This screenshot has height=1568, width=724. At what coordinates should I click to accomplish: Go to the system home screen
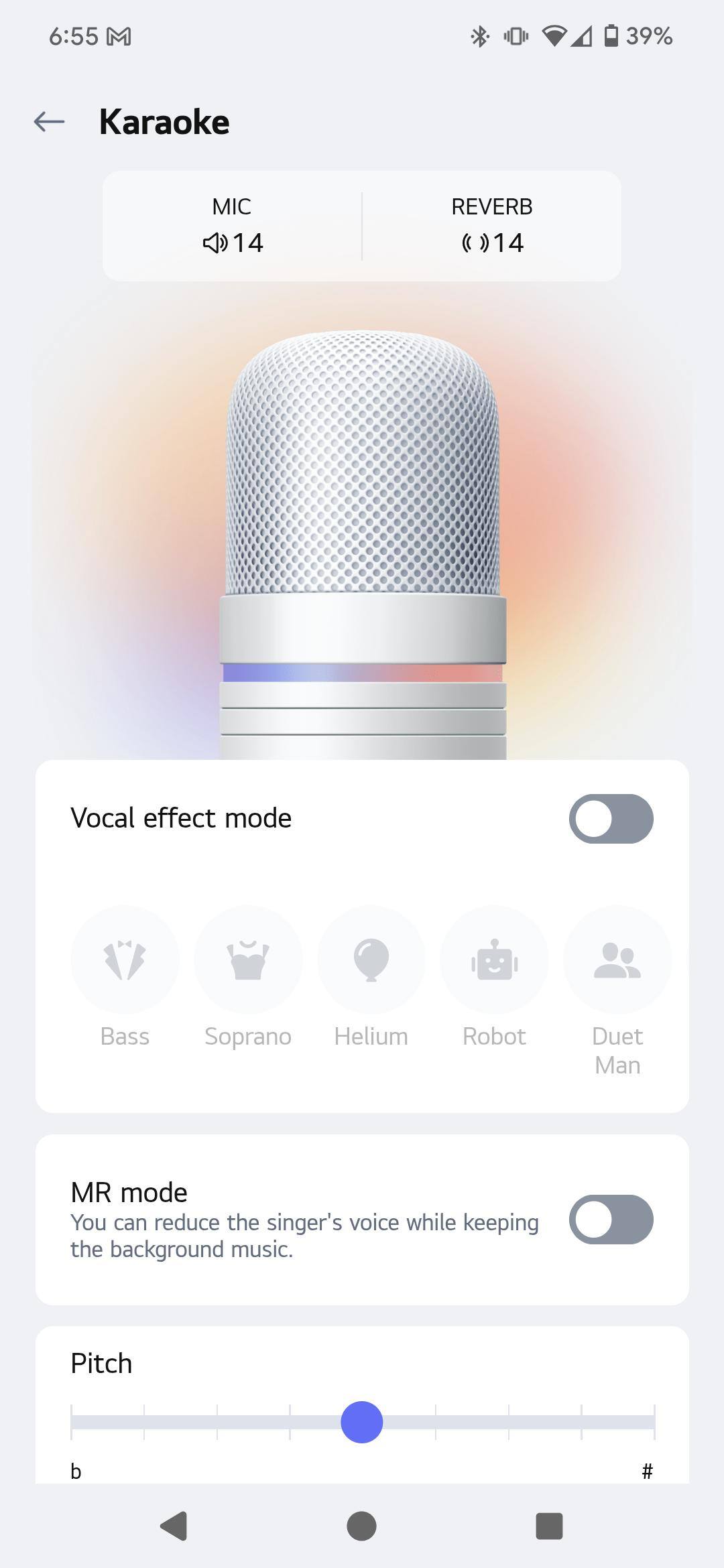click(x=361, y=1526)
